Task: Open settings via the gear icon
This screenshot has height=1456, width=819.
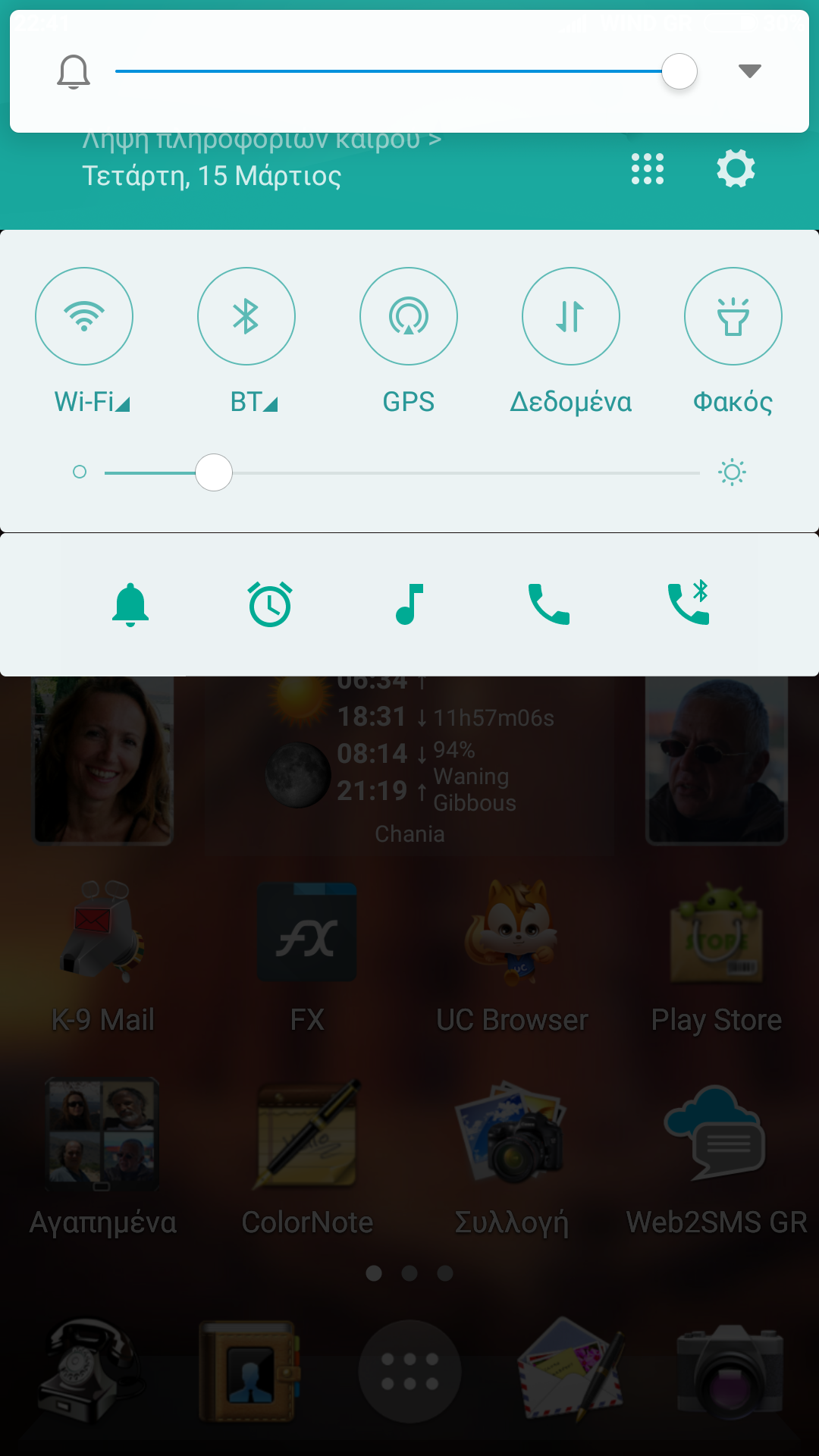Action: [x=736, y=168]
